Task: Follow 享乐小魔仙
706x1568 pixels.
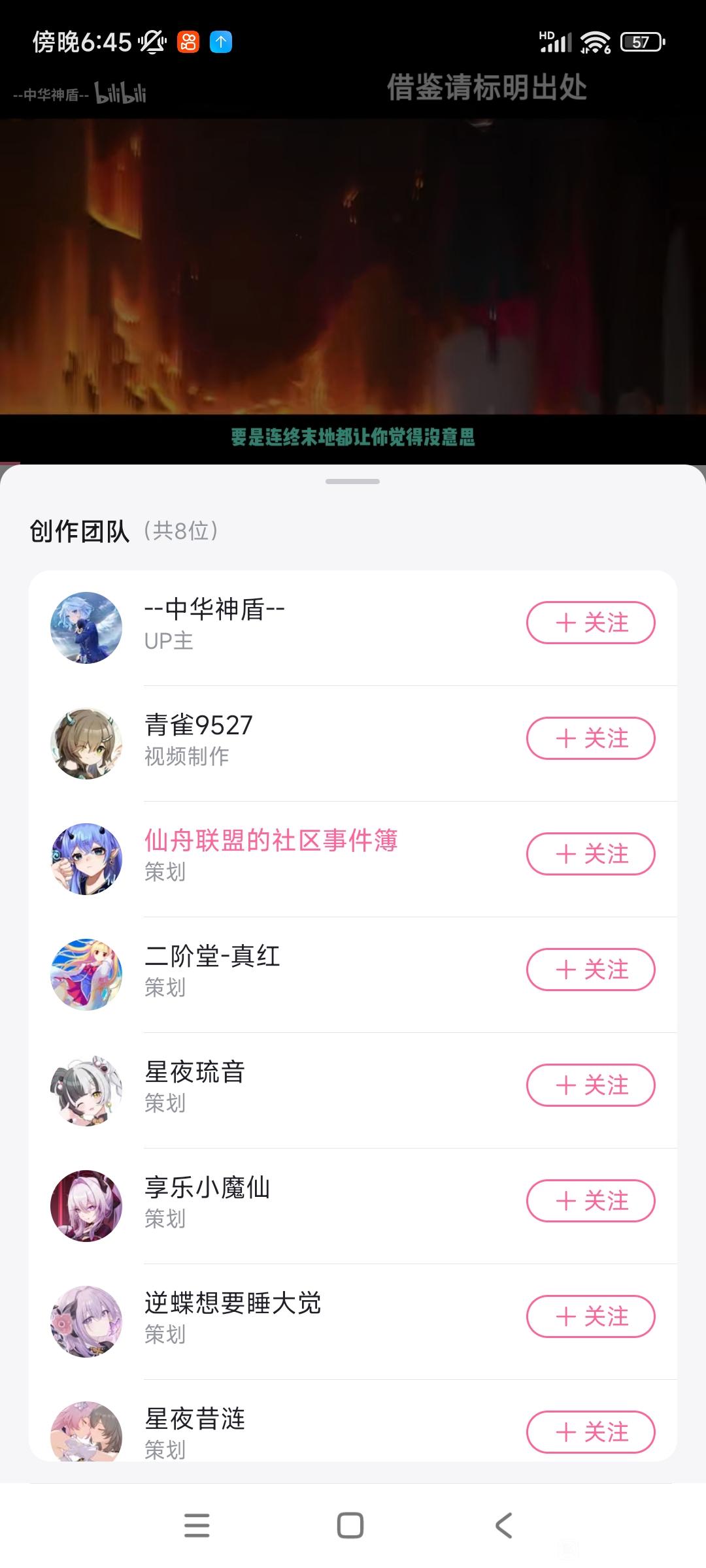Action: 590,1201
